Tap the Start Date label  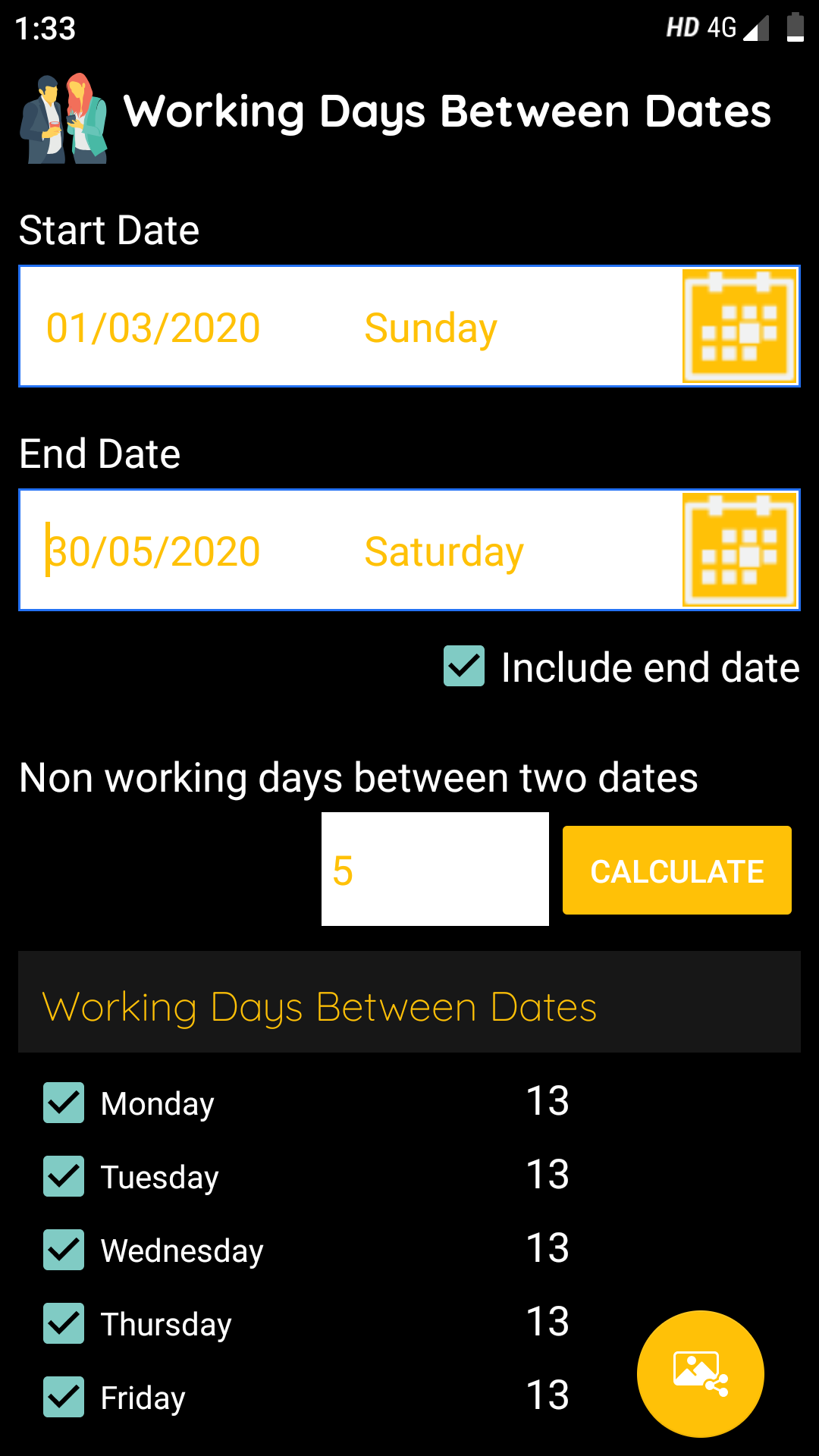tap(108, 230)
